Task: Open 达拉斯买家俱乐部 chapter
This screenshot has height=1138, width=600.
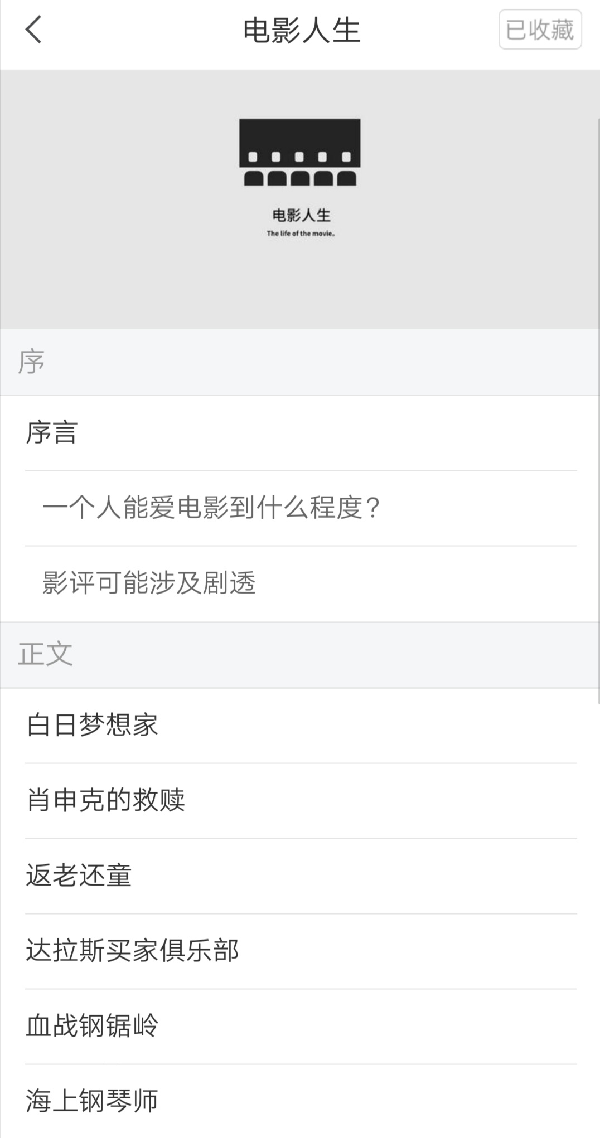Action: [132, 950]
